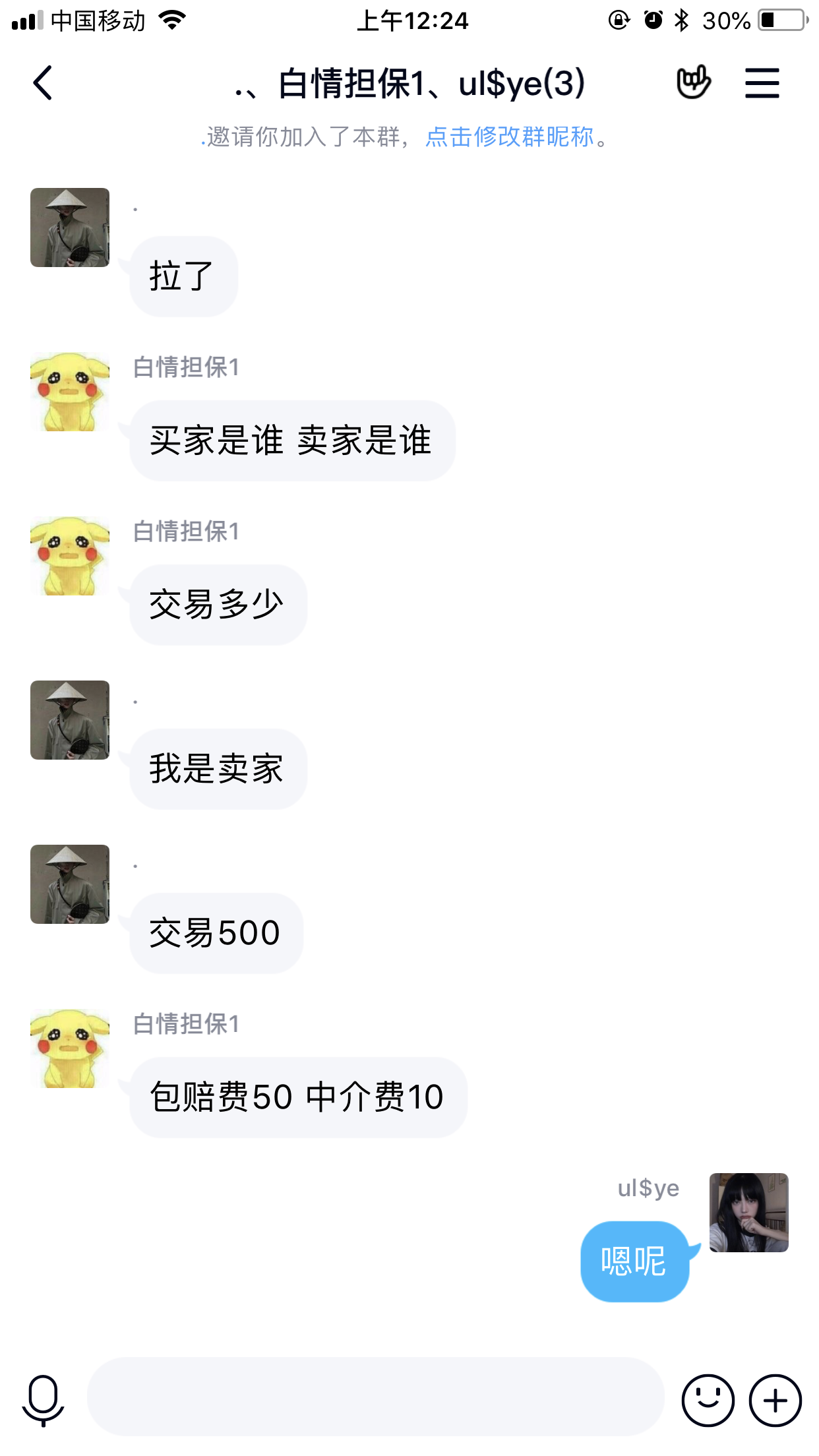Tap the avatar beside 拉了 message
The height and width of the screenshot is (1456, 819).
pos(70,228)
